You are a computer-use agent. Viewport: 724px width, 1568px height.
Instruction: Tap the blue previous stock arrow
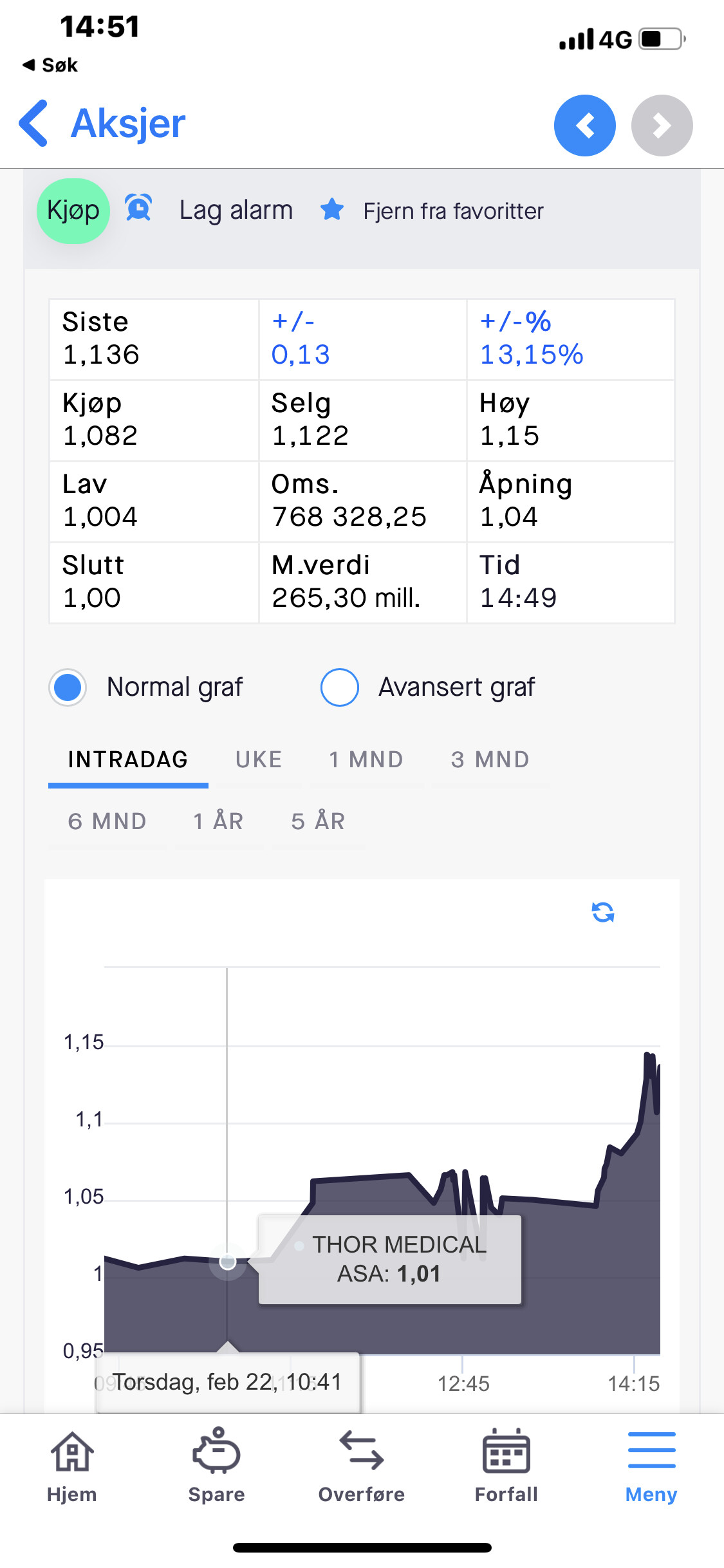click(584, 126)
